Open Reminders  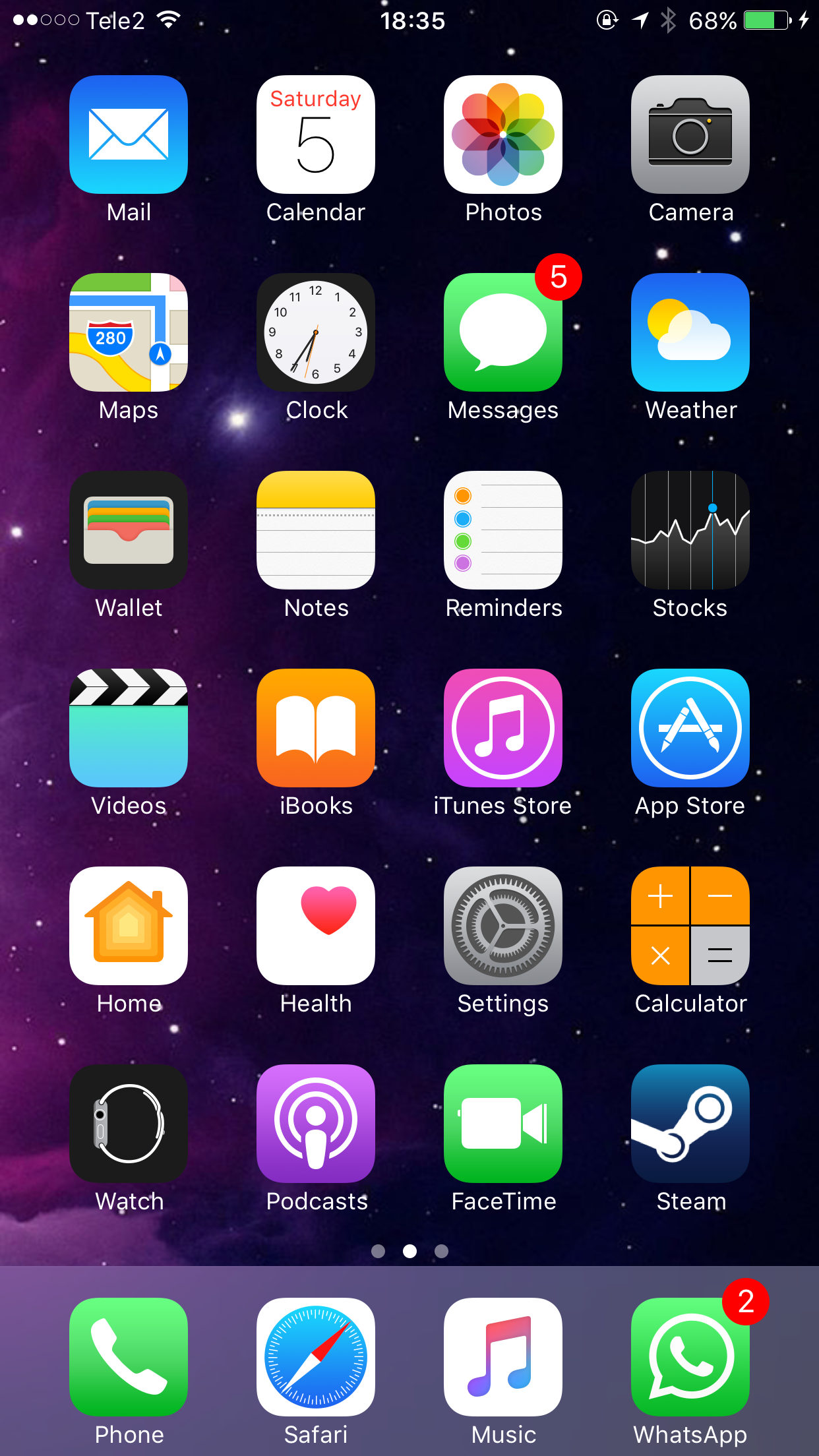pyautogui.click(x=503, y=530)
